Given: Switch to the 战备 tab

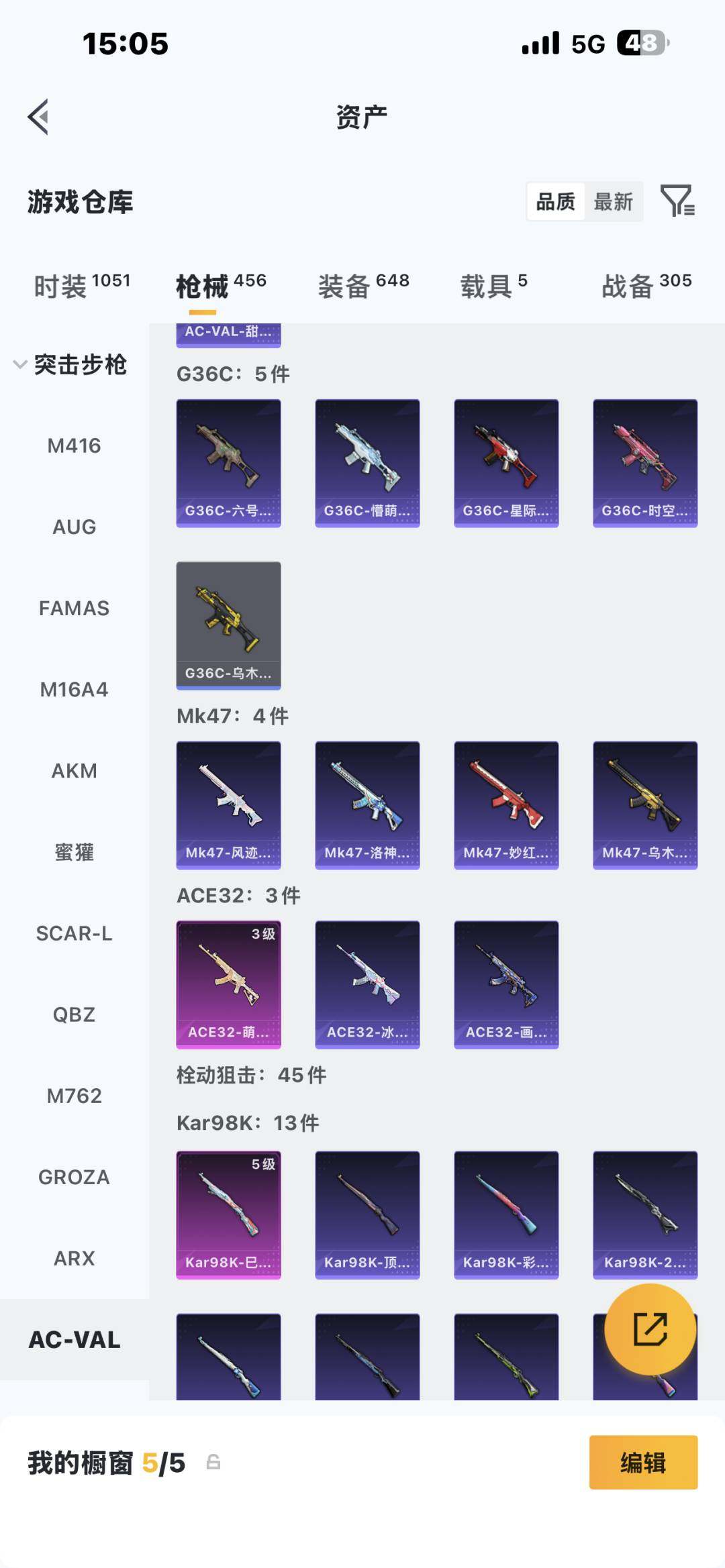Looking at the screenshot, I should [x=646, y=286].
